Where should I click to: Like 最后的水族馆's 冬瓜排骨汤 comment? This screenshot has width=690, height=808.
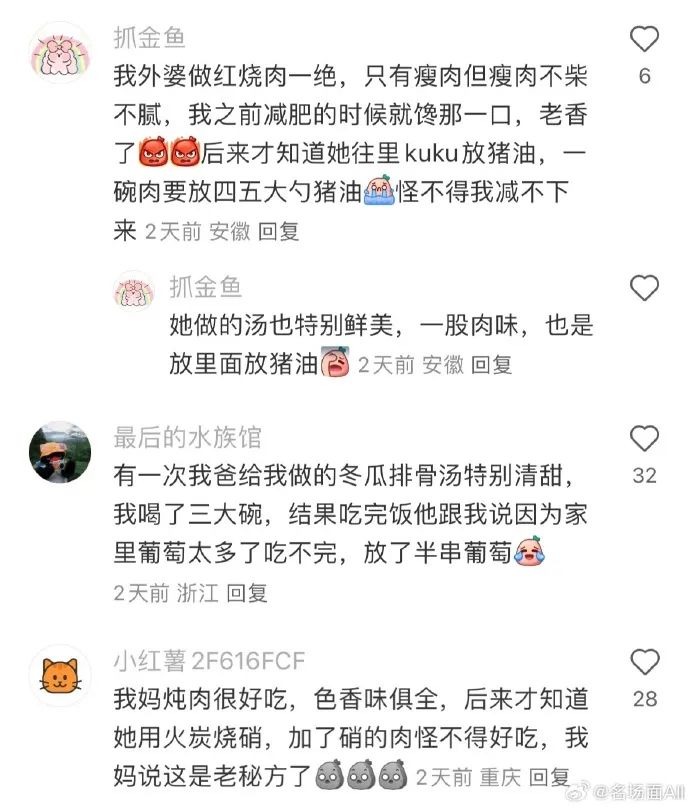[x=645, y=439]
